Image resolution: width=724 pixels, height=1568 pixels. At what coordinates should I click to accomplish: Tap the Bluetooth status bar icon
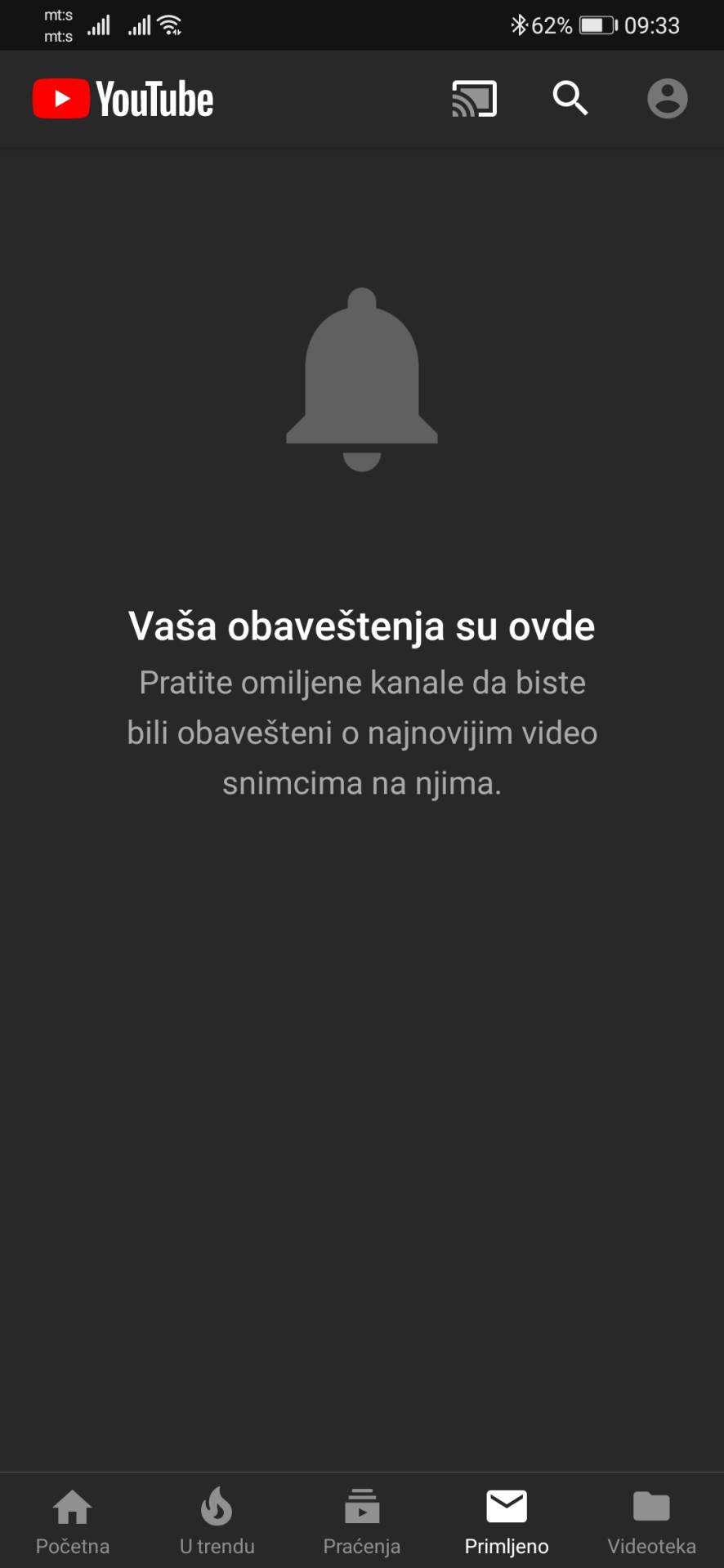[x=521, y=24]
